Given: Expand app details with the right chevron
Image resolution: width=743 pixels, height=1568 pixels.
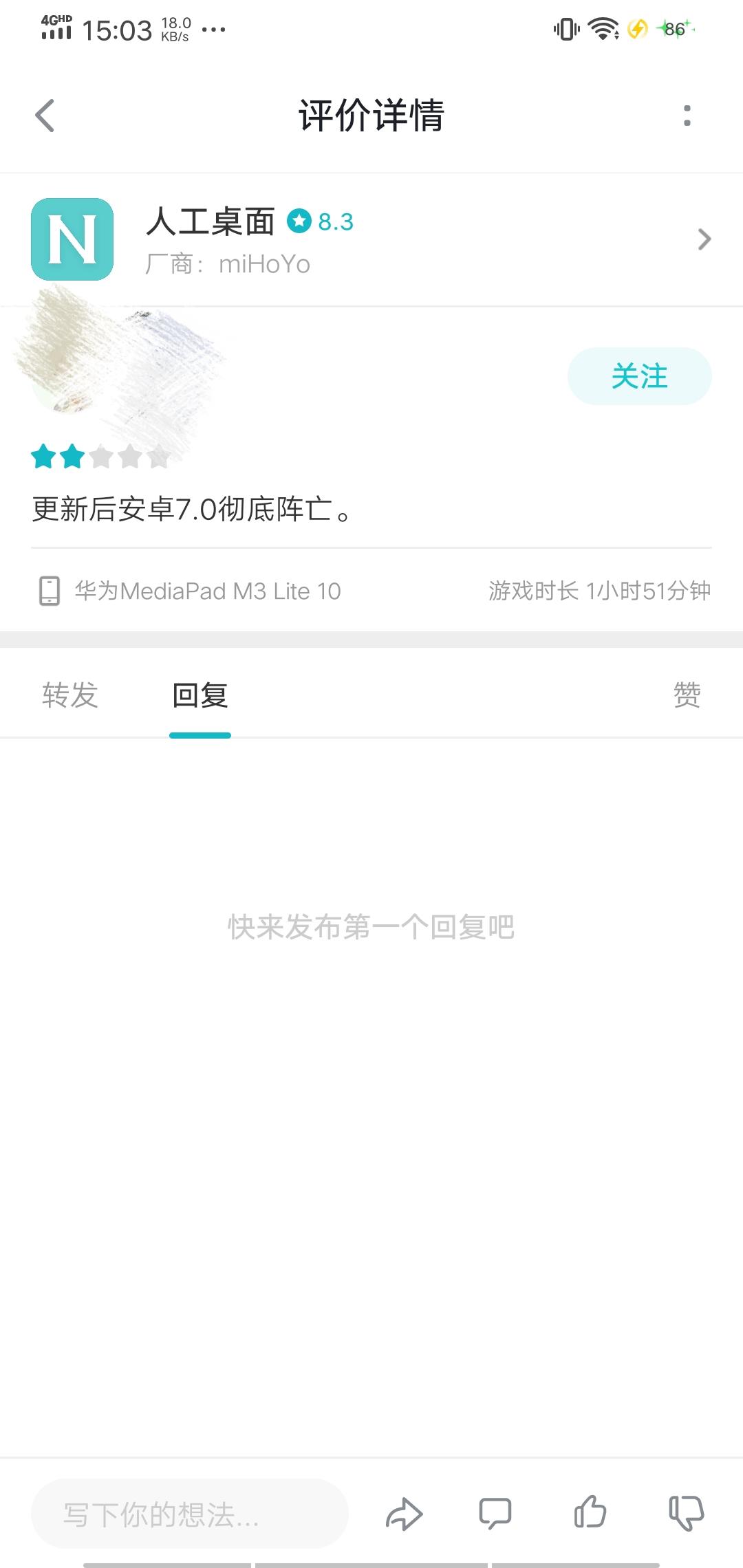Looking at the screenshot, I should point(704,239).
